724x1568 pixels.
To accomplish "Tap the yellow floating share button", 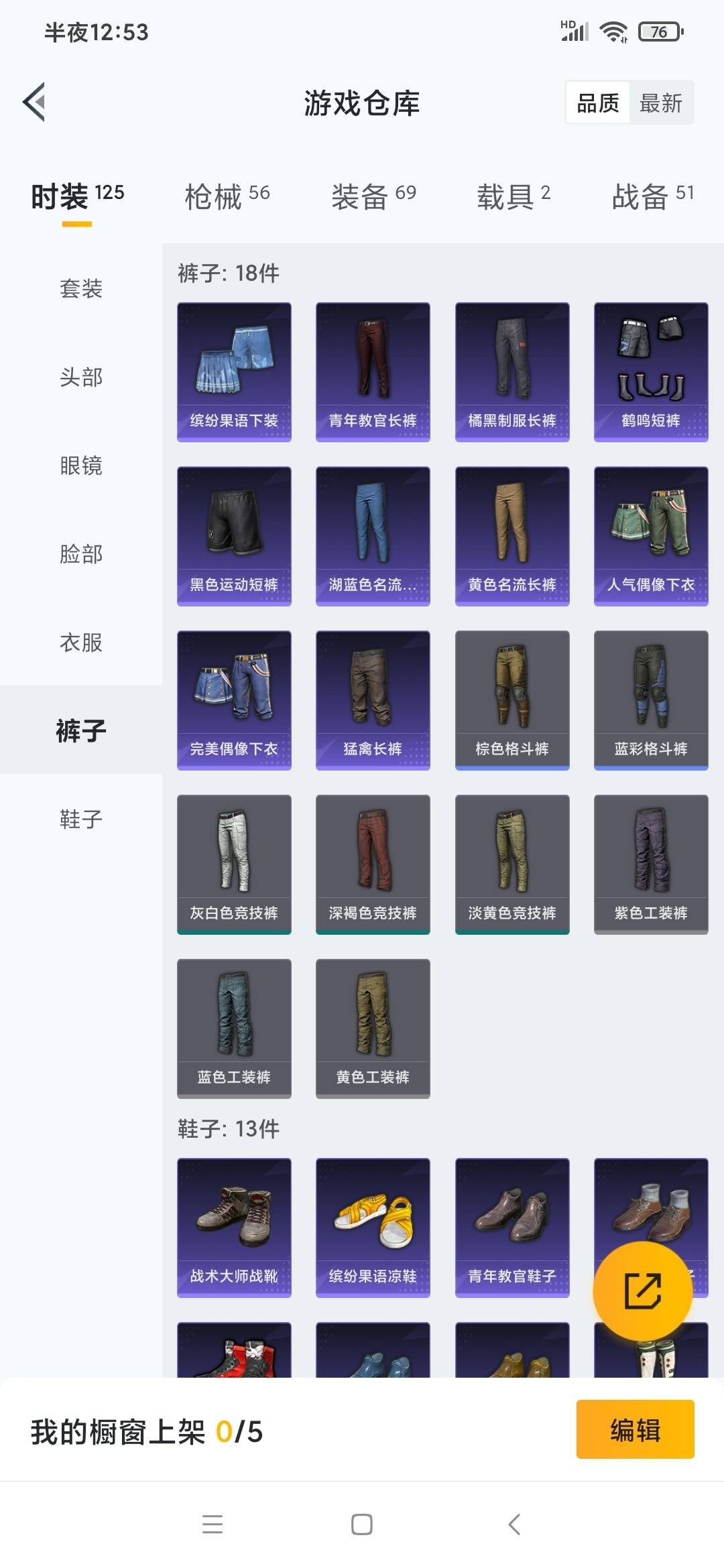I will coord(642,1291).
